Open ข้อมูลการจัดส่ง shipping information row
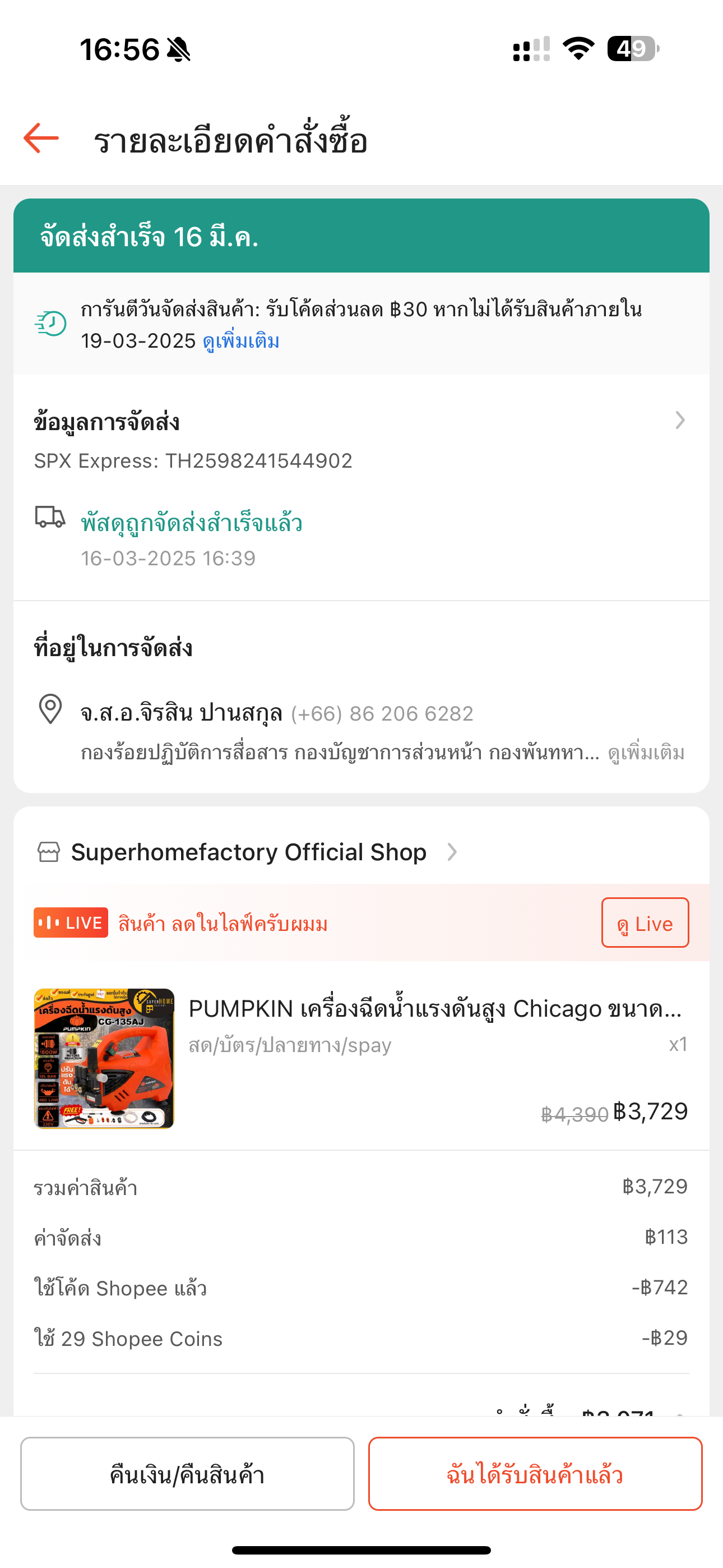 361,440
